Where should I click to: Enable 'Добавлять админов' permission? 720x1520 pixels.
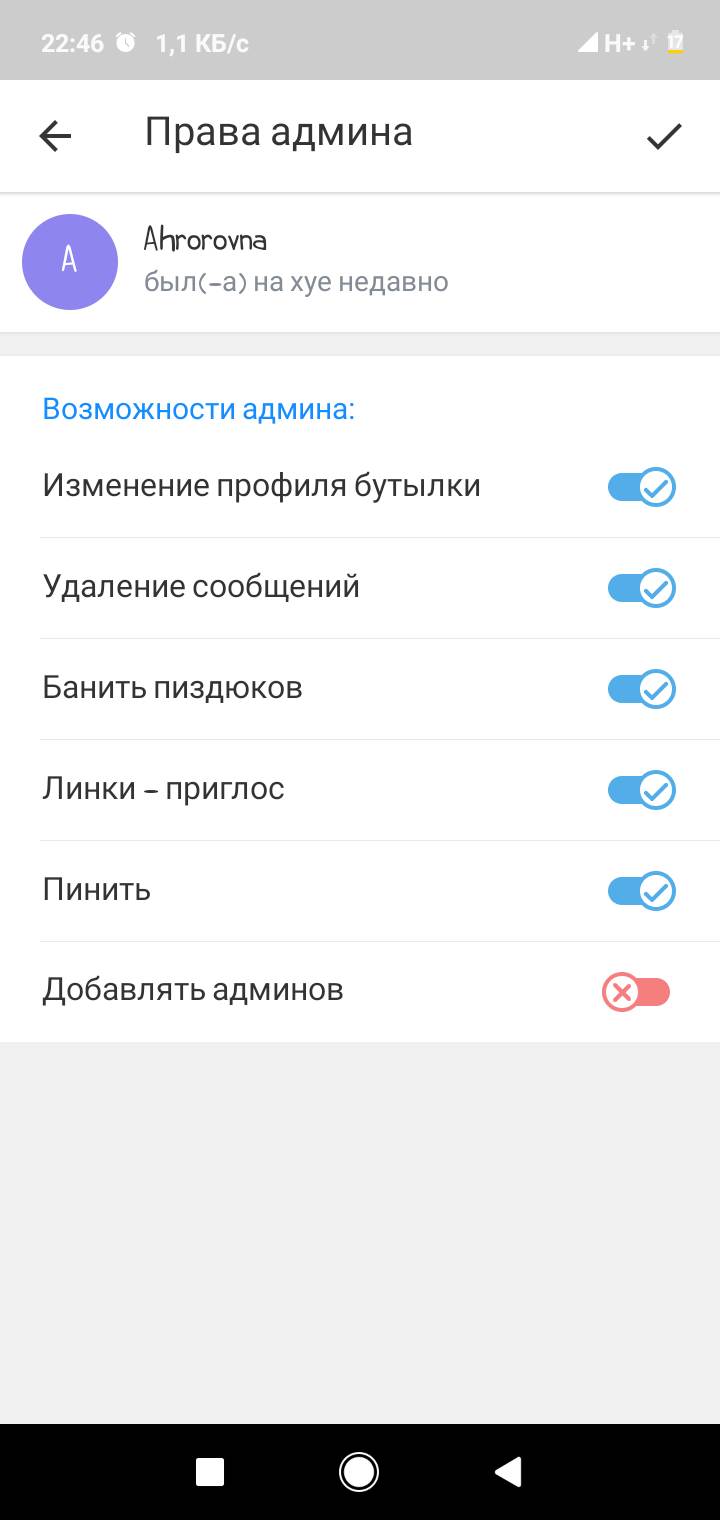coord(636,992)
